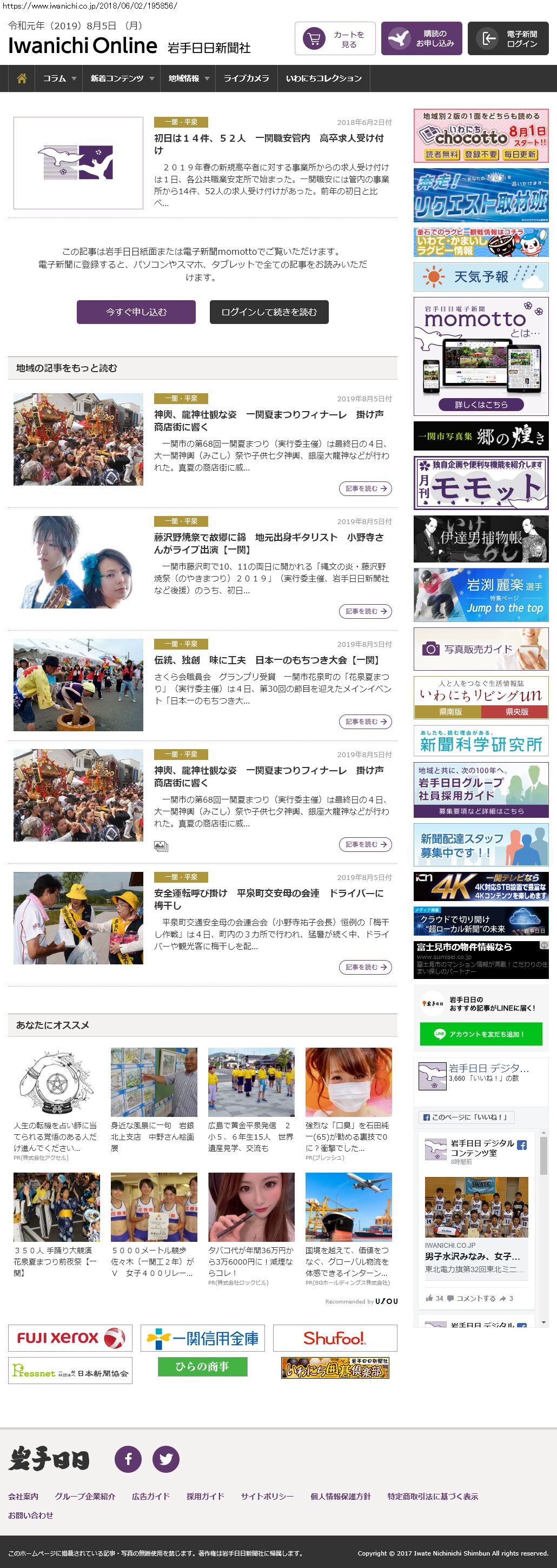Image resolution: width=557 pixels, height=1568 pixels.
Task: Tap 詳しくはこちら on the momotto banner
Action: pyautogui.click(x=480, y=404)
